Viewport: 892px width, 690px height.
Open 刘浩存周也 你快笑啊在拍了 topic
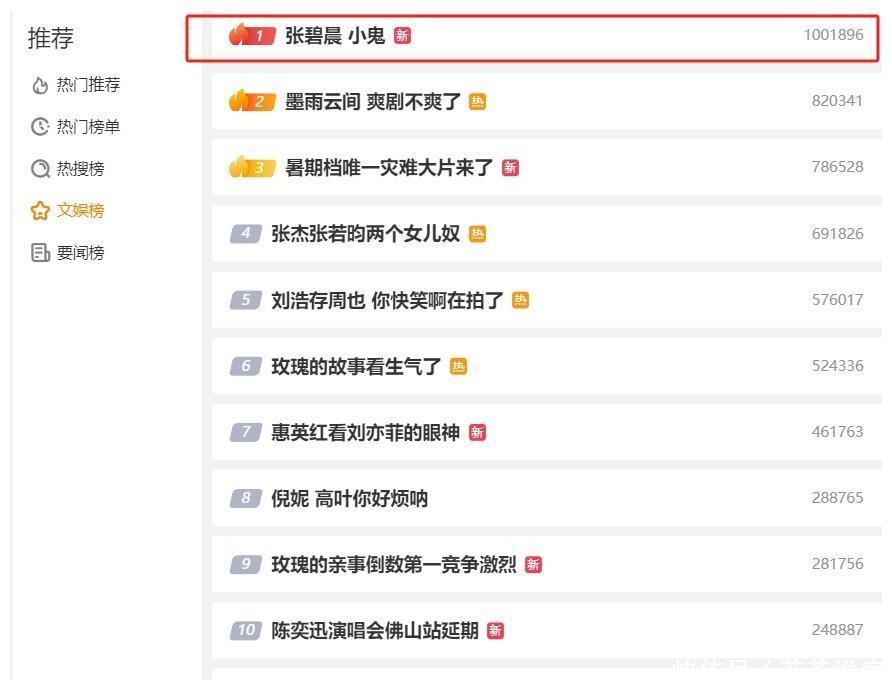[x=387, y=300]
